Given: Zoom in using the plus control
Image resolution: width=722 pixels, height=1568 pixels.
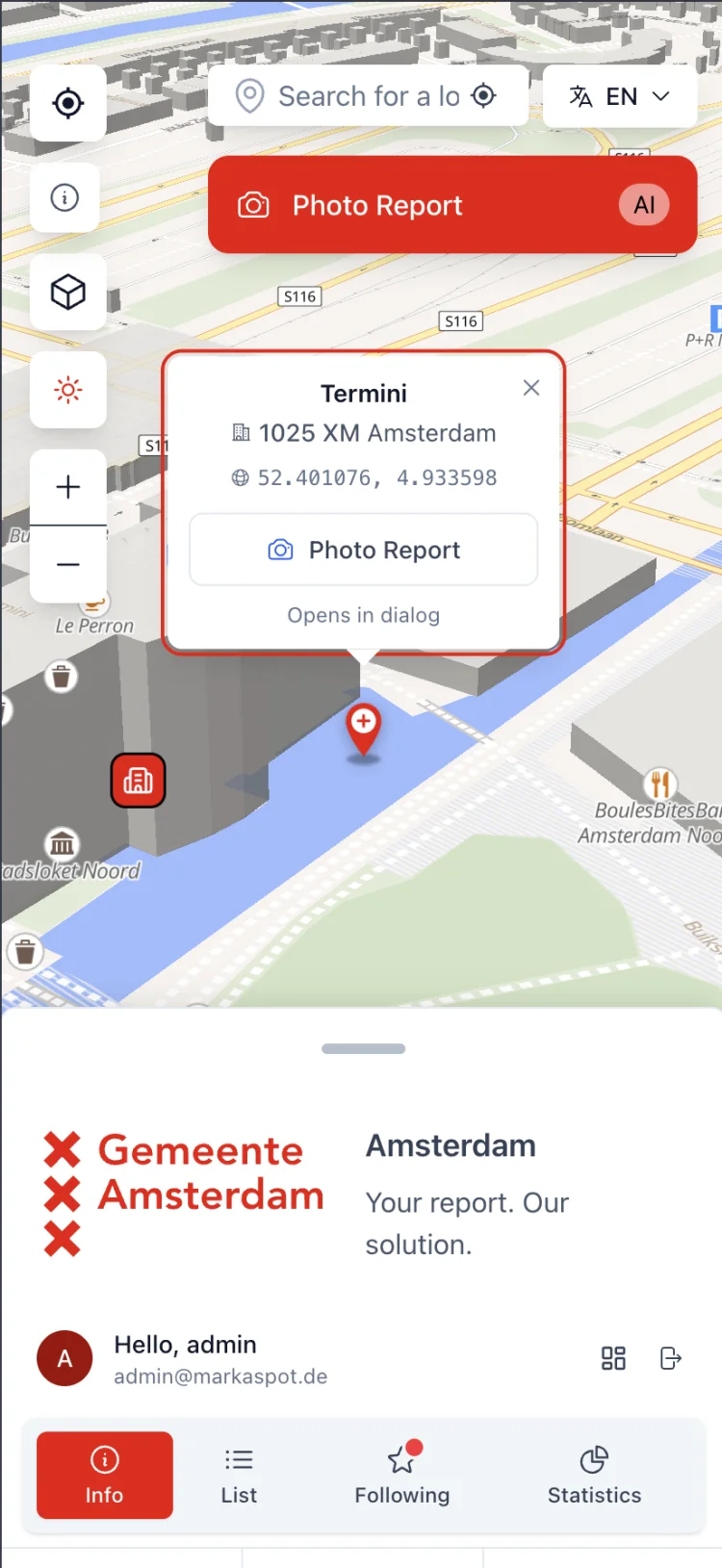Looking at the screenshot, I should pyautogui.click(x=67, y=486).
